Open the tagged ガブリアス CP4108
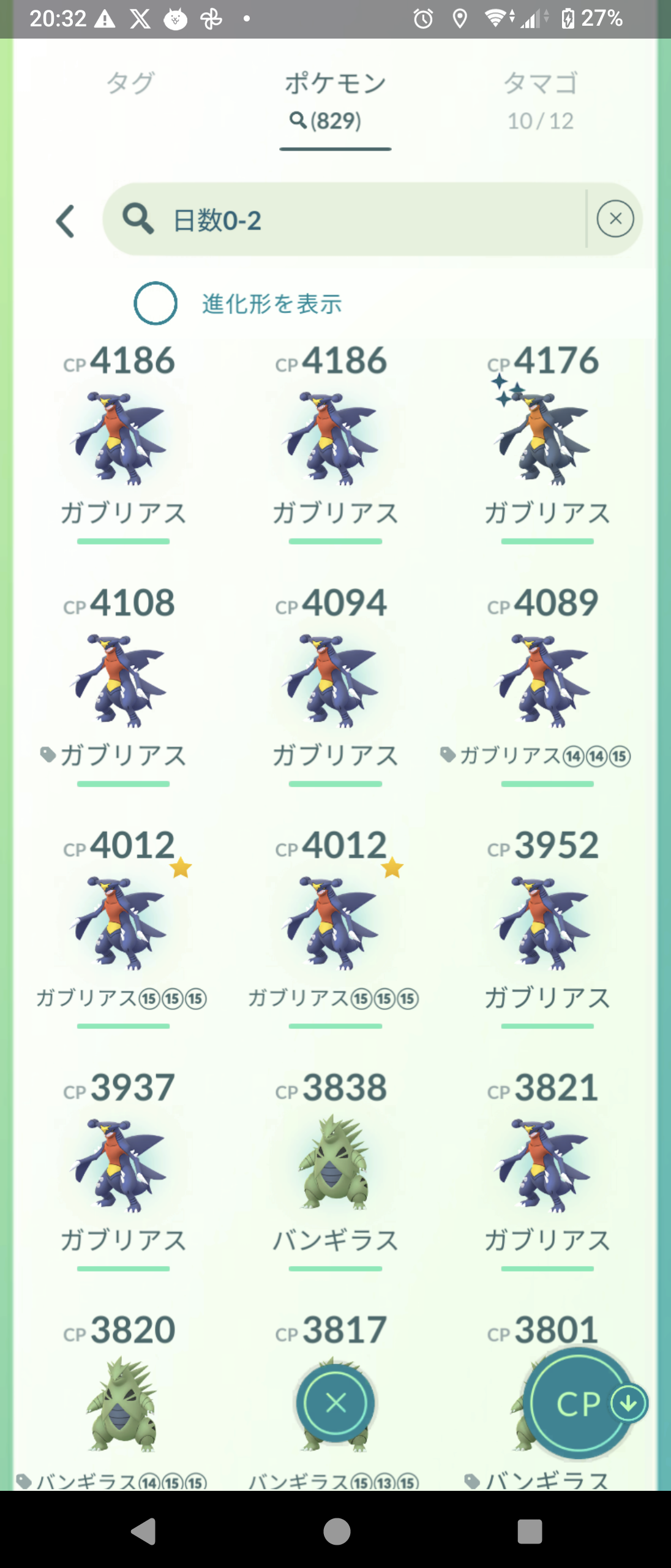Screen dimensions: 671x1568 tap(122, 680)
